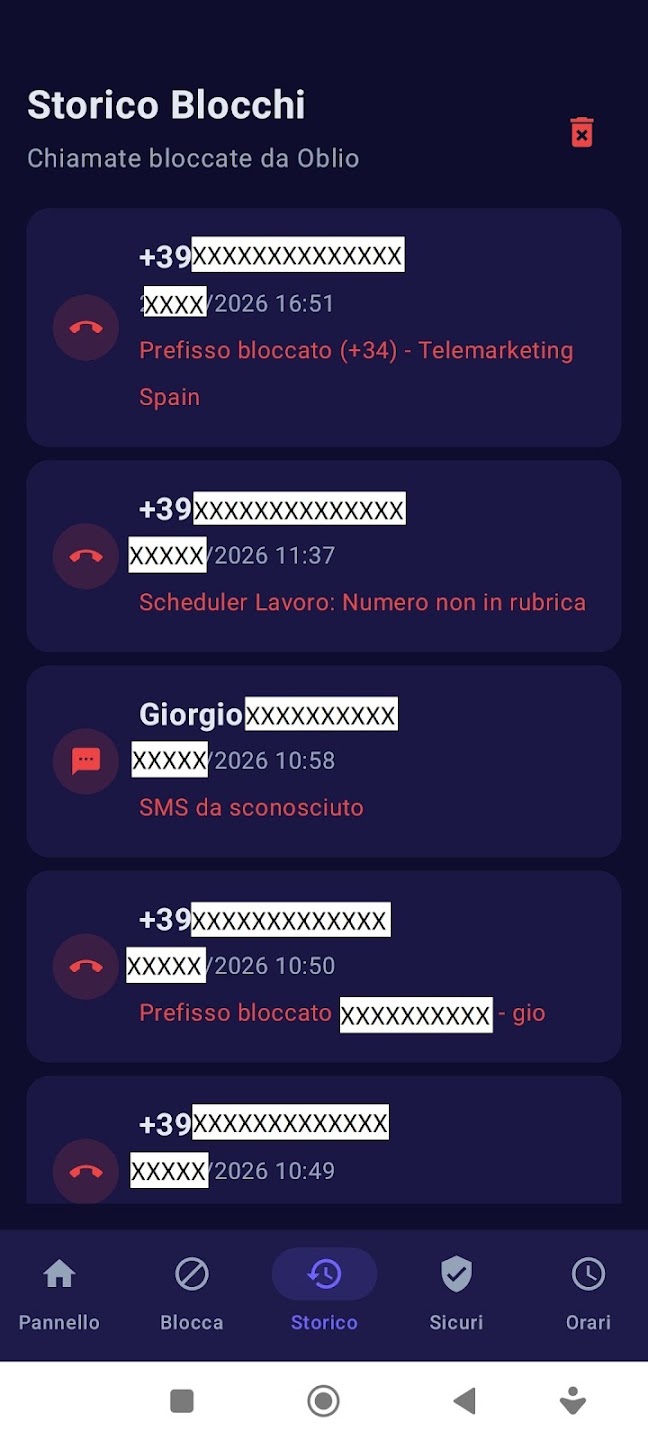This screenshot has height=1440, width=648.
Task: Open Giorgio's blocked SMS entry
Action: [324, 761]
